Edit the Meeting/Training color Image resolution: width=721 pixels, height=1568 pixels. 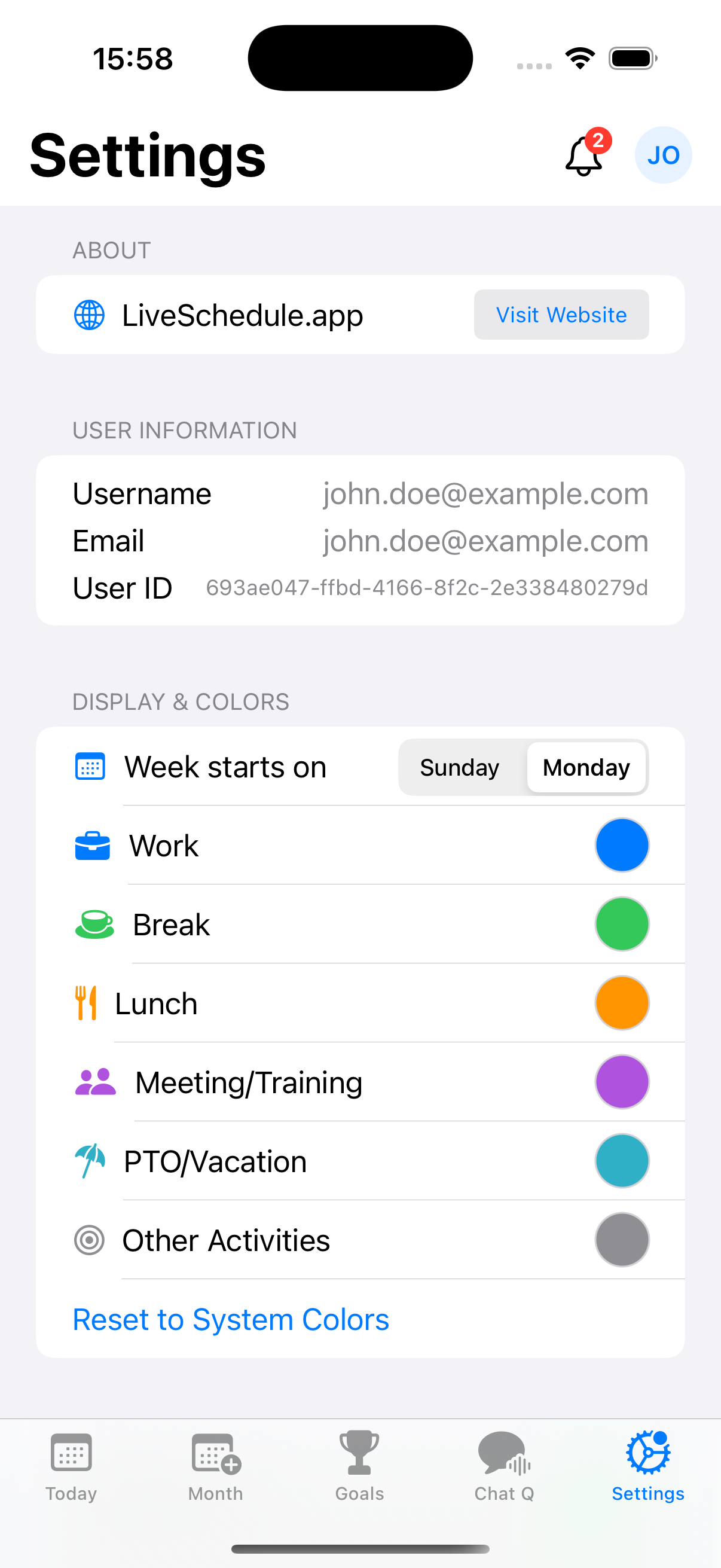pos(621,1082)
